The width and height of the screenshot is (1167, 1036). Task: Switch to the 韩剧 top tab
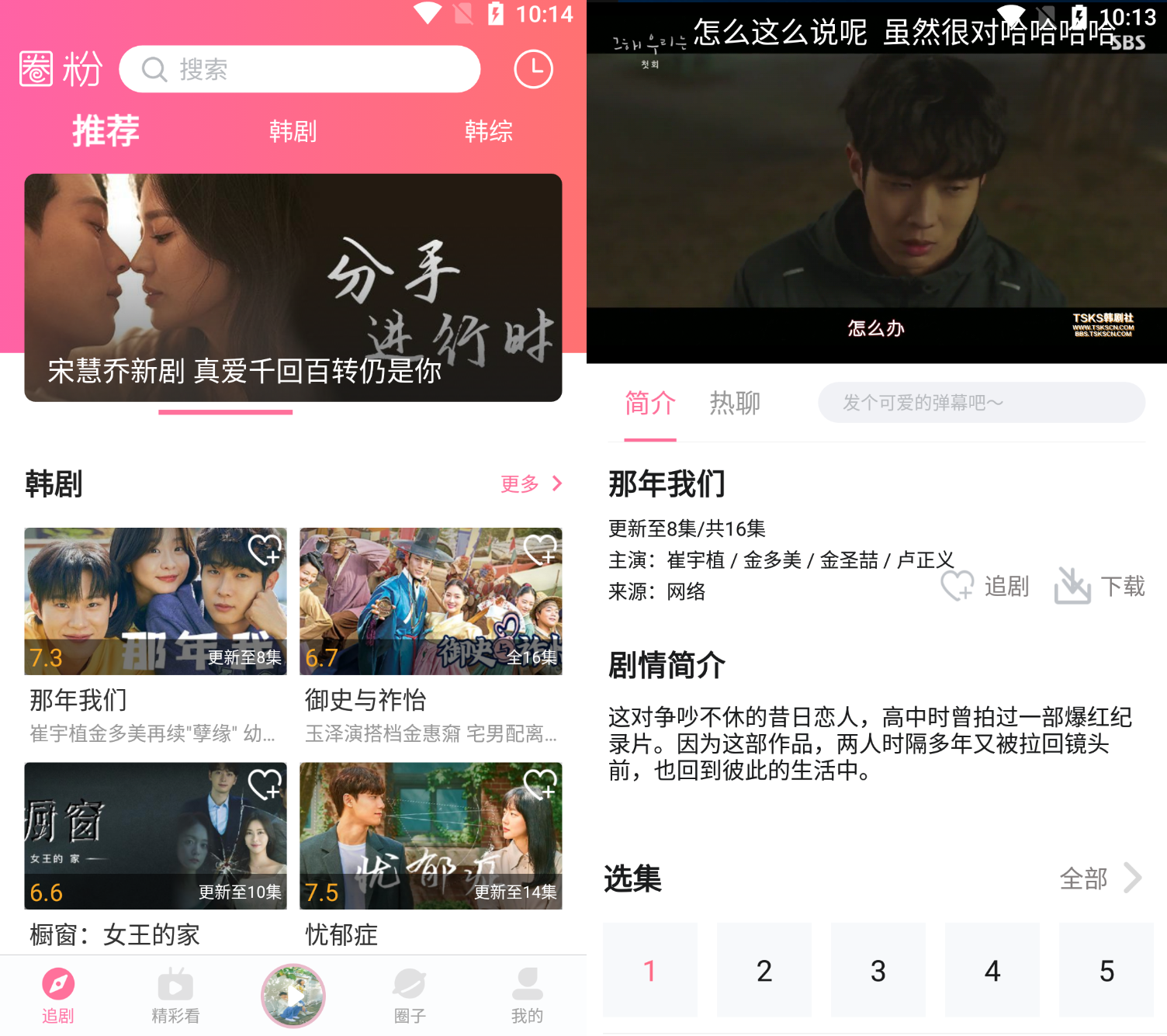[293, 131]
